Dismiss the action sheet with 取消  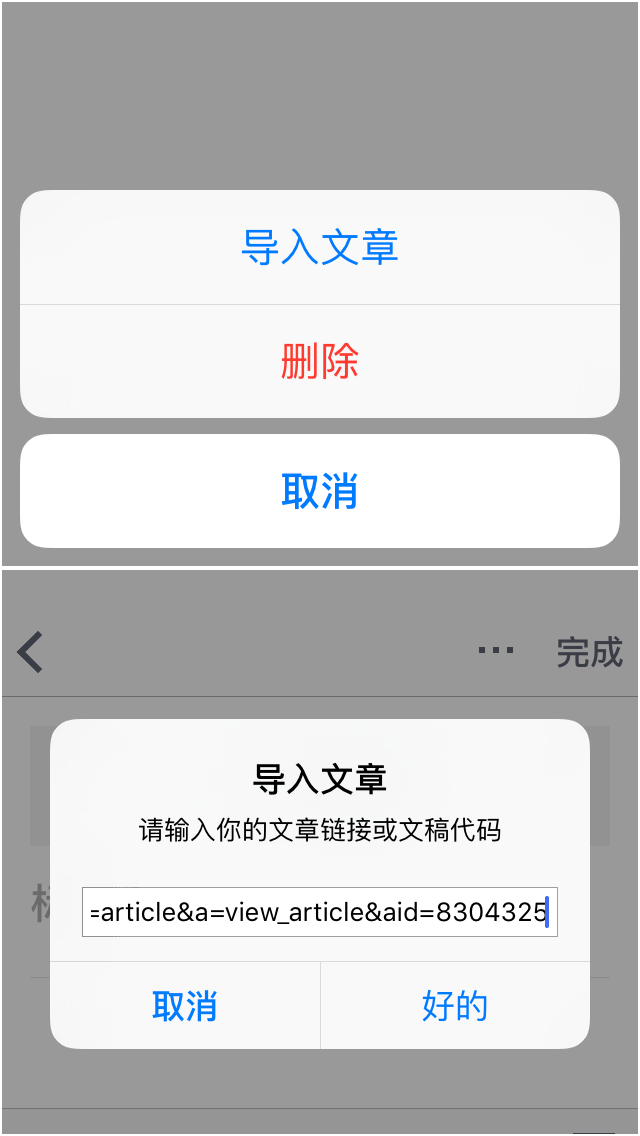pos(320,491)
